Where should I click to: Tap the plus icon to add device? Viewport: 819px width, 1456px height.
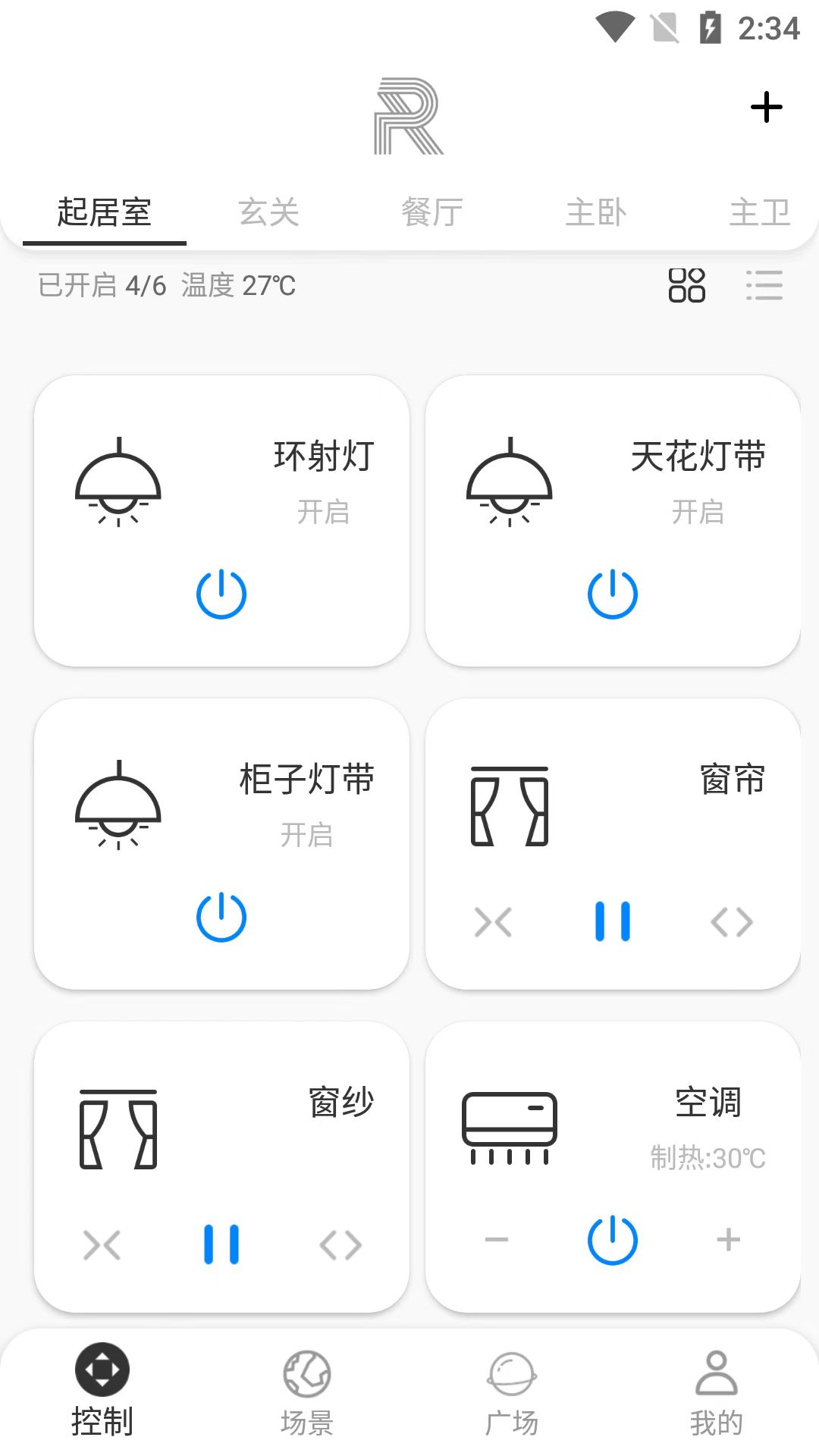[766, 107]
